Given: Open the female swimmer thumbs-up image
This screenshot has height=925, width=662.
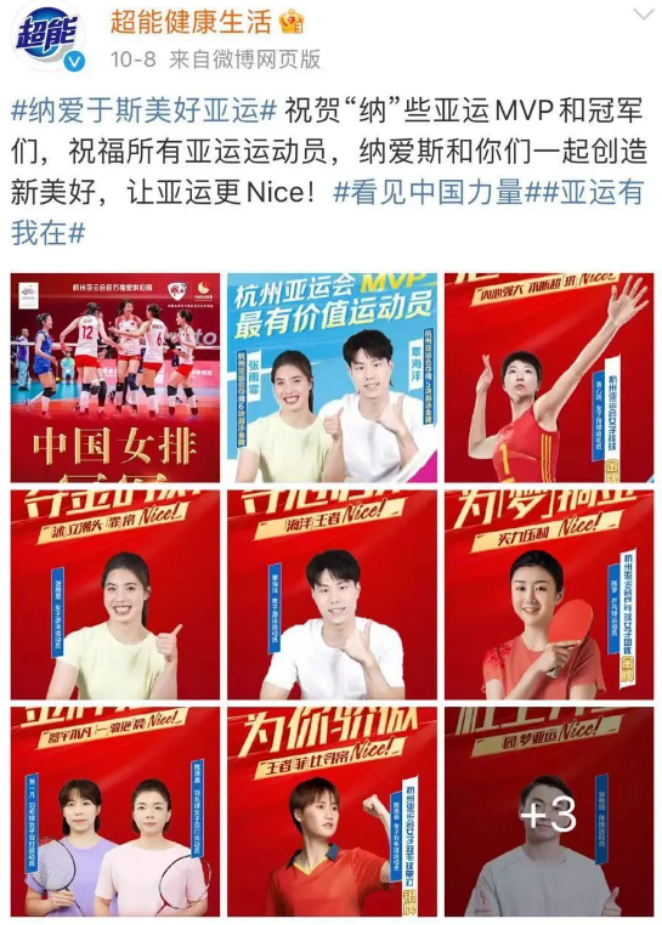Looking at the screenshot, I should click(115, 595).
